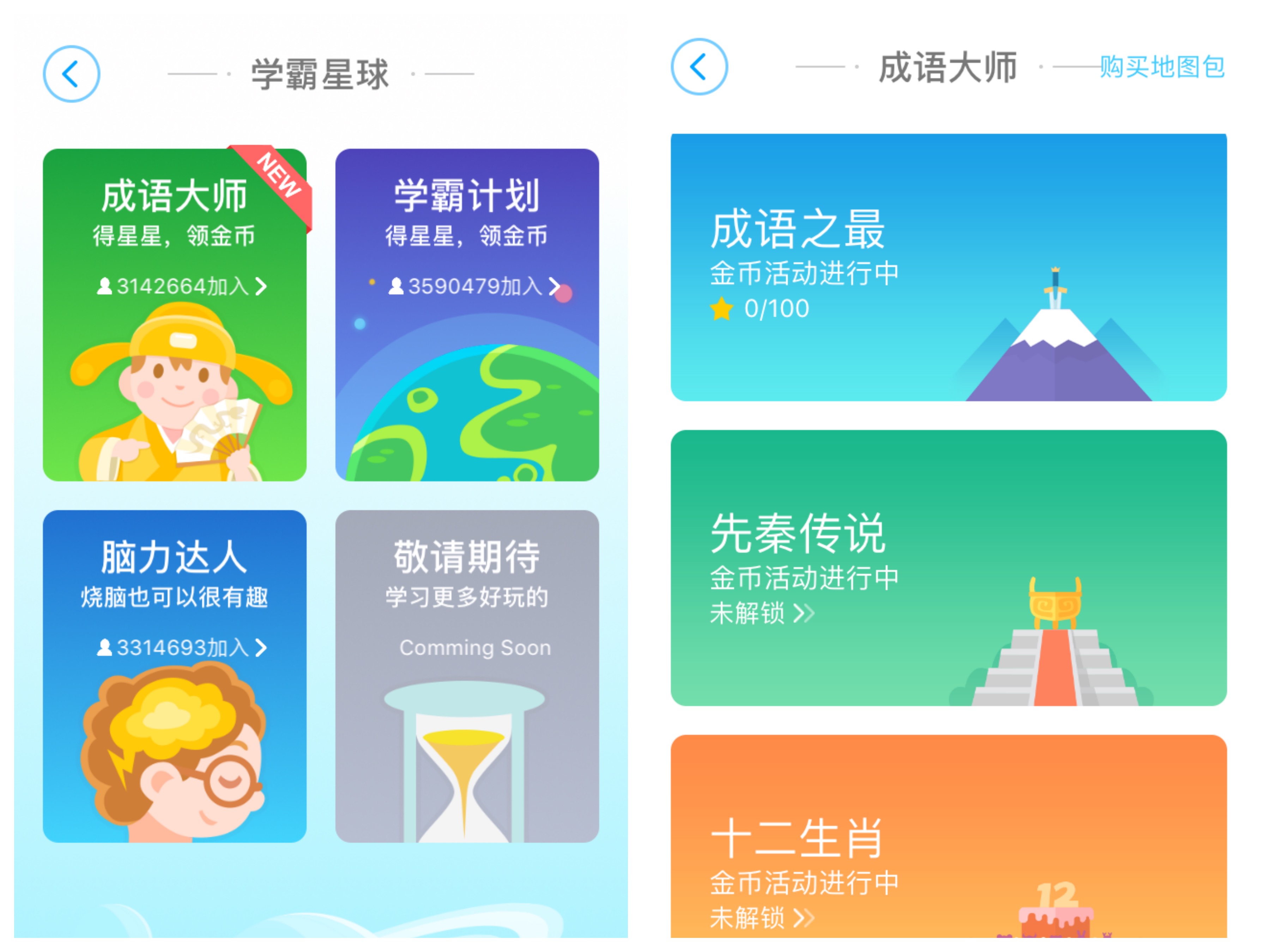Open the 脑力达人 card
The width and height of the screenshot is (1270, 952).
[x=175, y=676]
